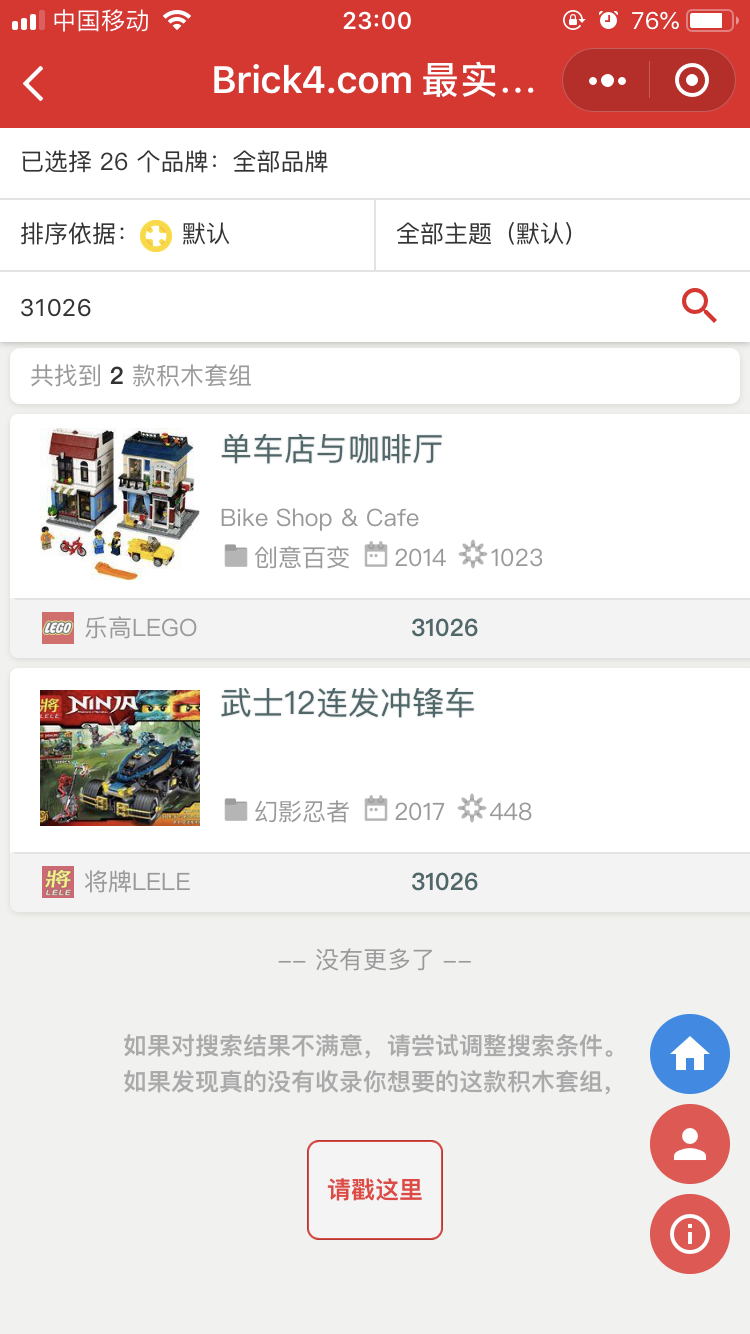Open the user profile floating button
Image resolution: width=750 pixels, height=1334 pixels.
coord(690,1144)
